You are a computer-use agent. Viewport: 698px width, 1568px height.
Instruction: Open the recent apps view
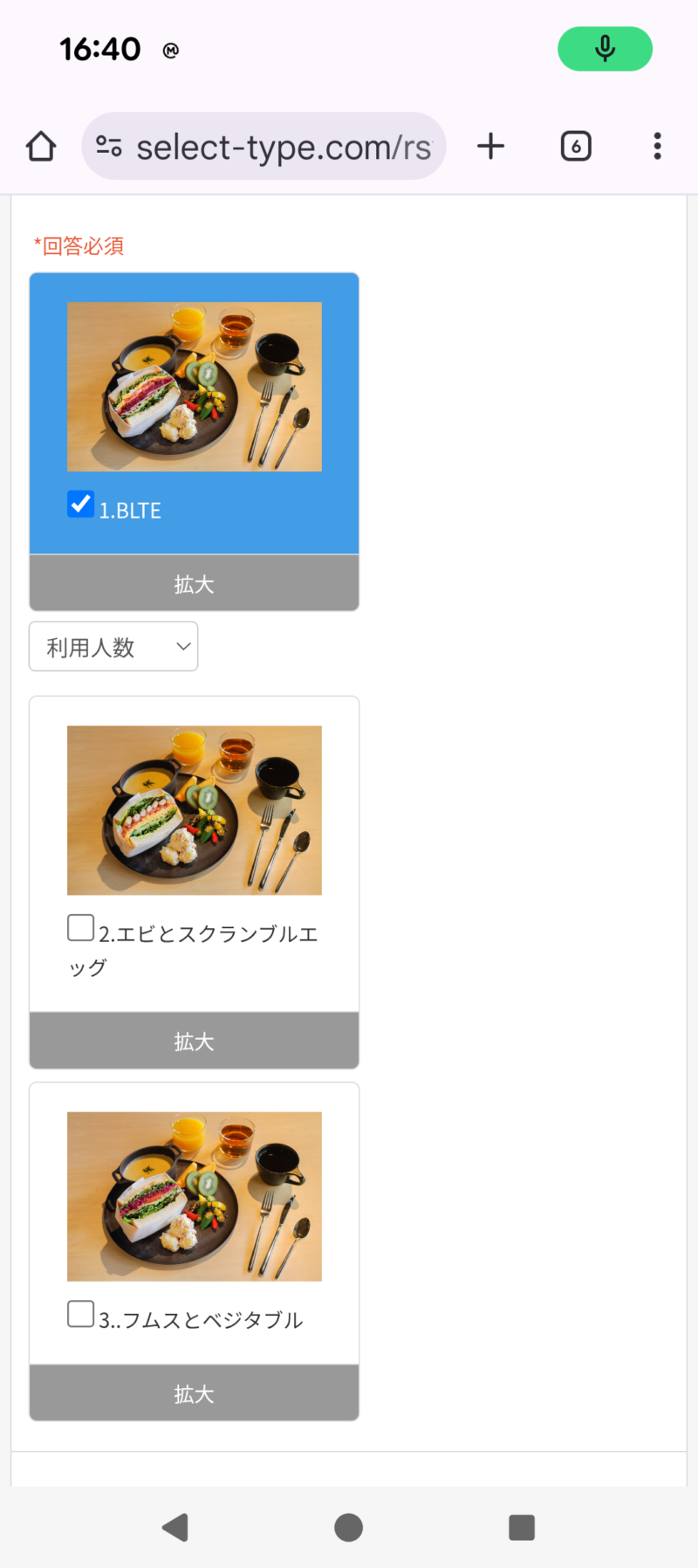522,1527
